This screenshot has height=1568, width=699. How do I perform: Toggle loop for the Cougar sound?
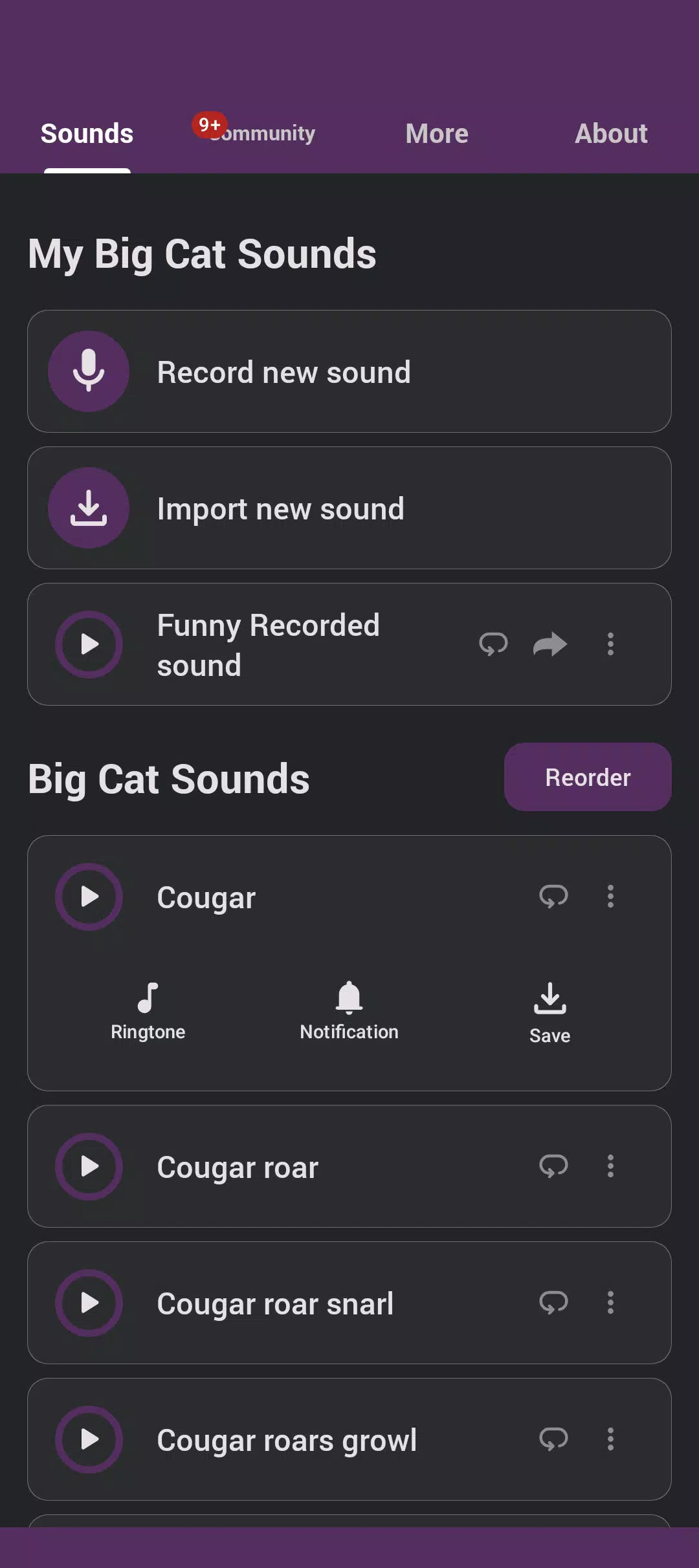pyautogui.click(x=553, y=897)
